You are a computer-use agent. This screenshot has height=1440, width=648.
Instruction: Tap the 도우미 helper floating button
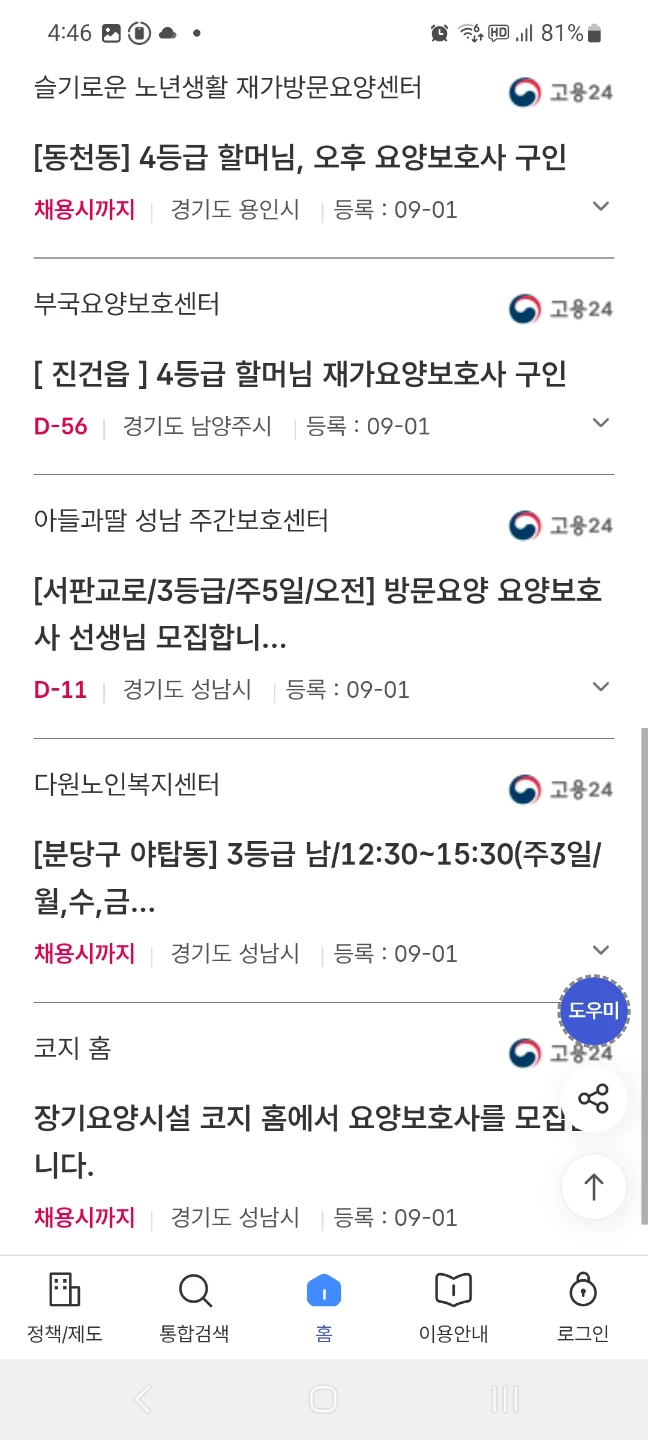pos(594,1010)
